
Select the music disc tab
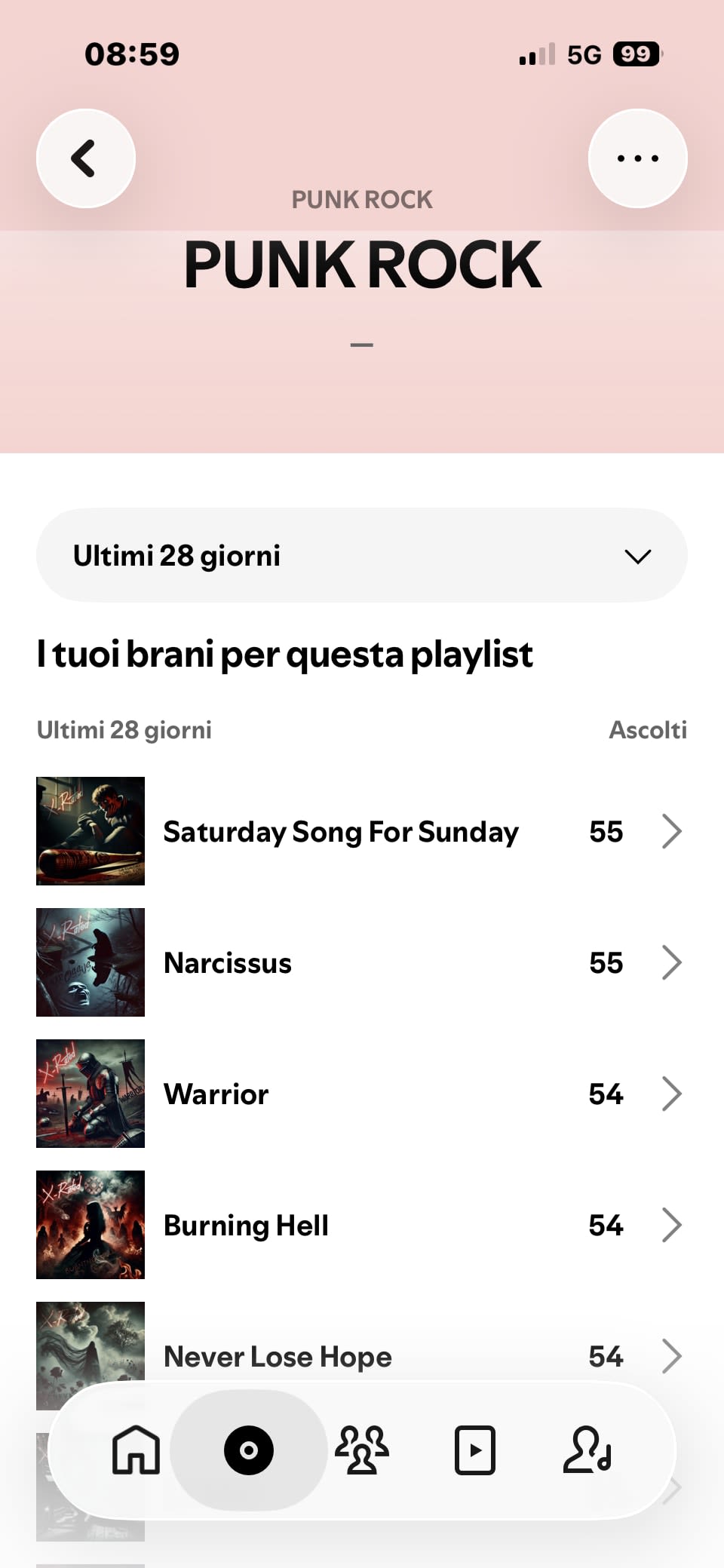point(249,1450)
